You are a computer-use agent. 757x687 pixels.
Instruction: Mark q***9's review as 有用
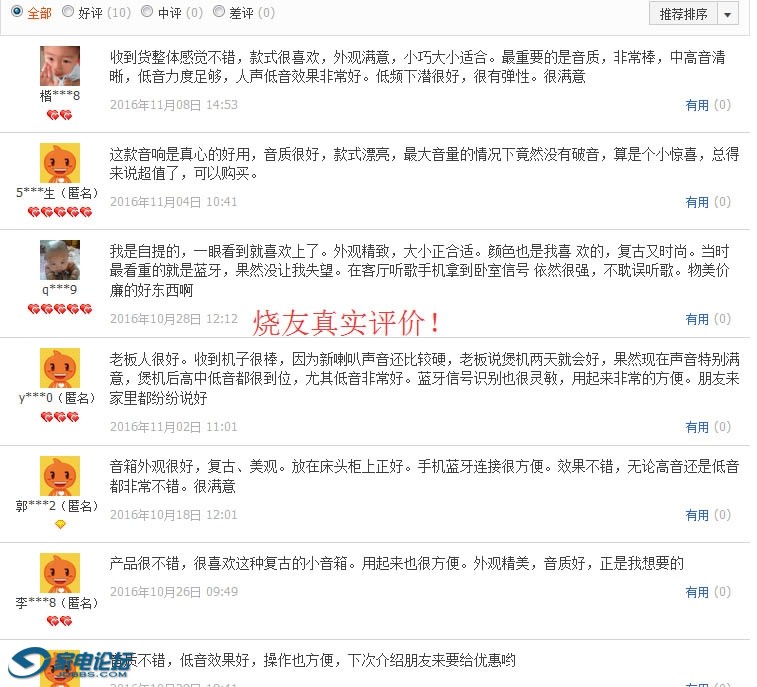pos(697,319)
